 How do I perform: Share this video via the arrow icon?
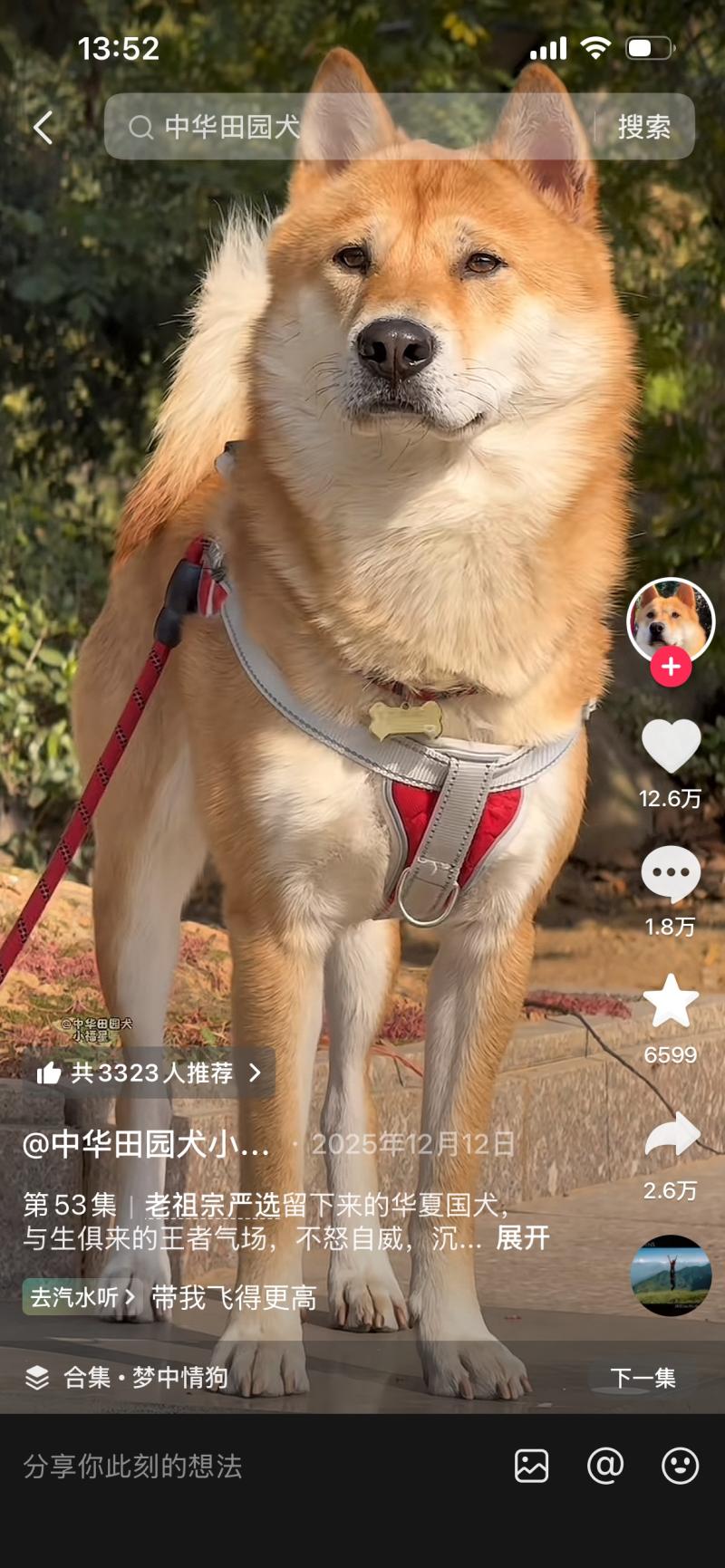pos(672,1135)
